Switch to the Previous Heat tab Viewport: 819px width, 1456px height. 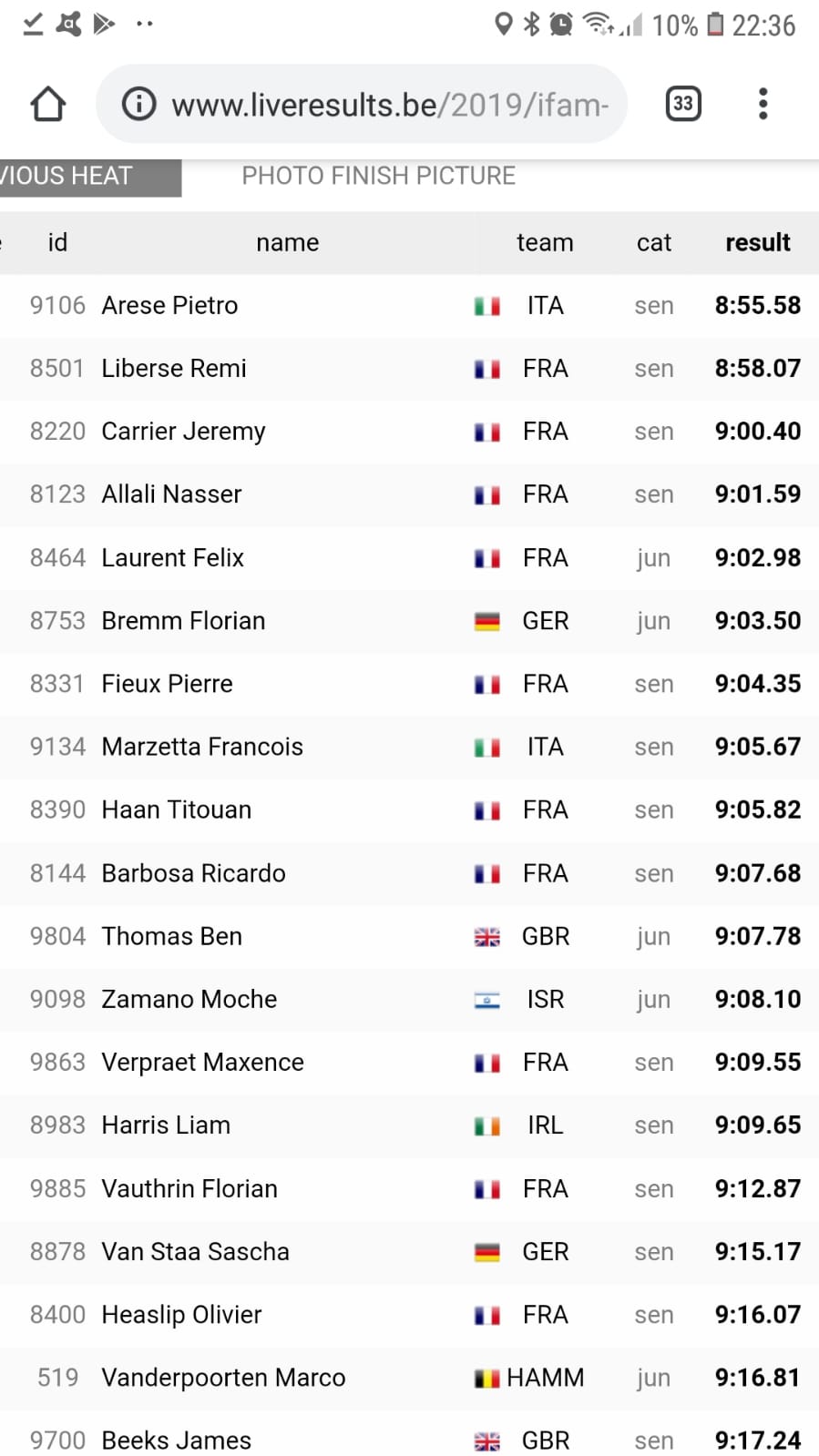(x=82, y=176)
